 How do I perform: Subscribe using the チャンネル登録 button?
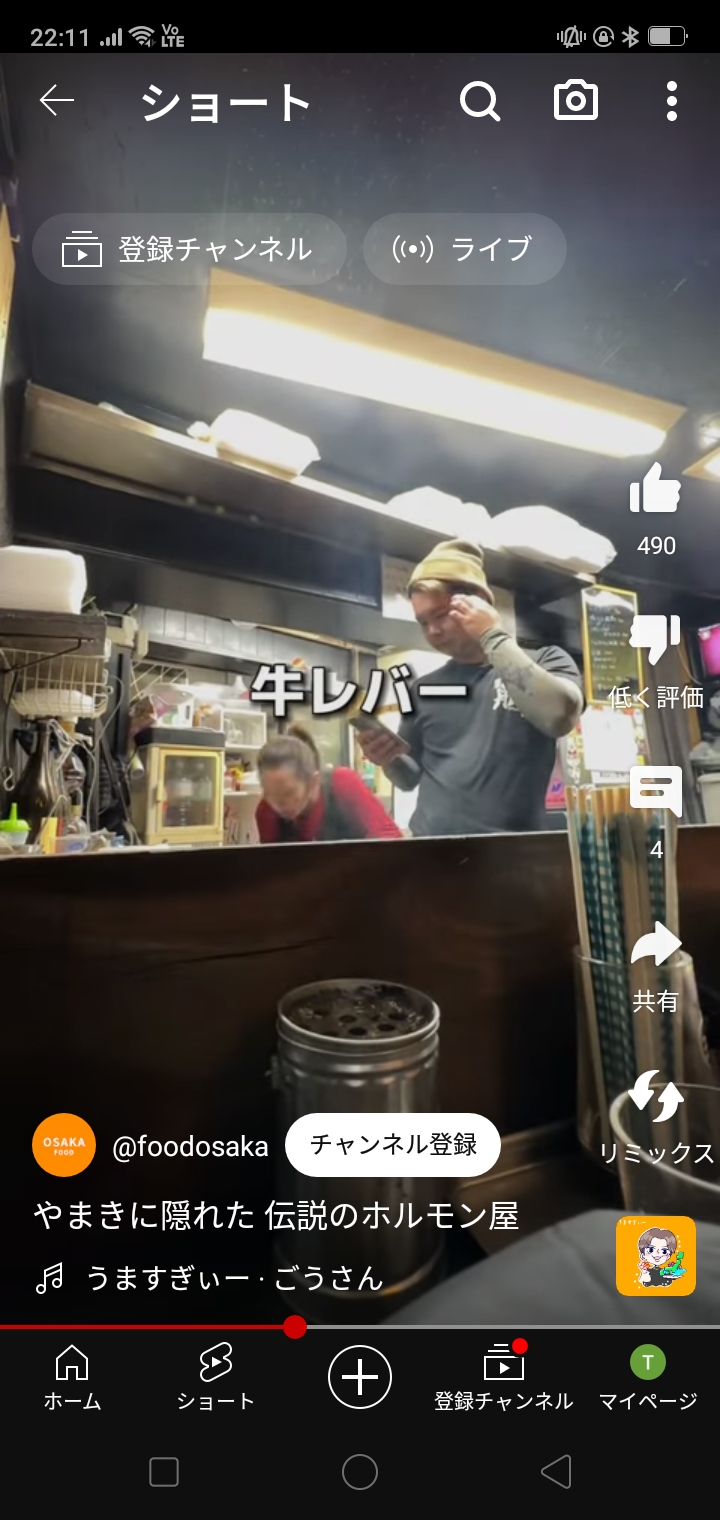click(x=393, y=1144)
